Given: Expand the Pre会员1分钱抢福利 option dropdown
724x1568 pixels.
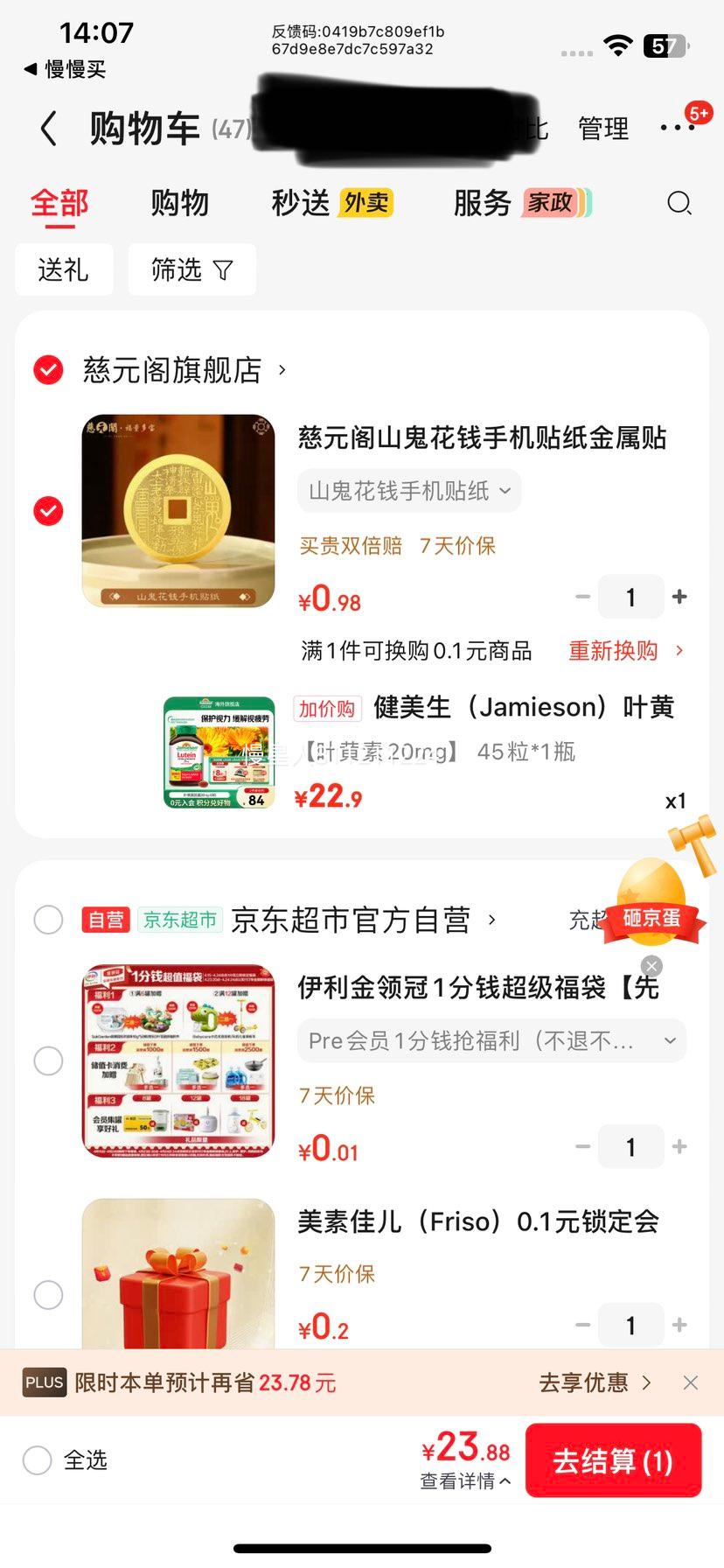Looking at the screenshot, I should [491, 1040].
